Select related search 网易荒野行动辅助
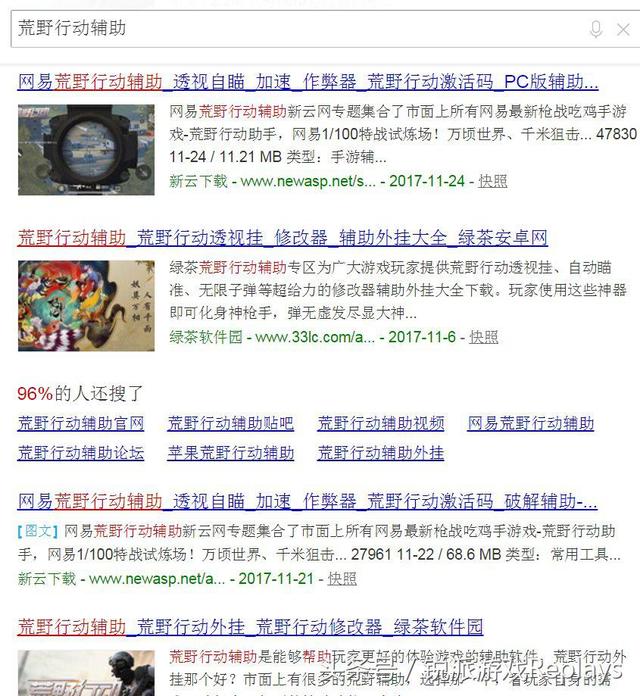Viewport: 640px width, 696px height. [531, 423]
